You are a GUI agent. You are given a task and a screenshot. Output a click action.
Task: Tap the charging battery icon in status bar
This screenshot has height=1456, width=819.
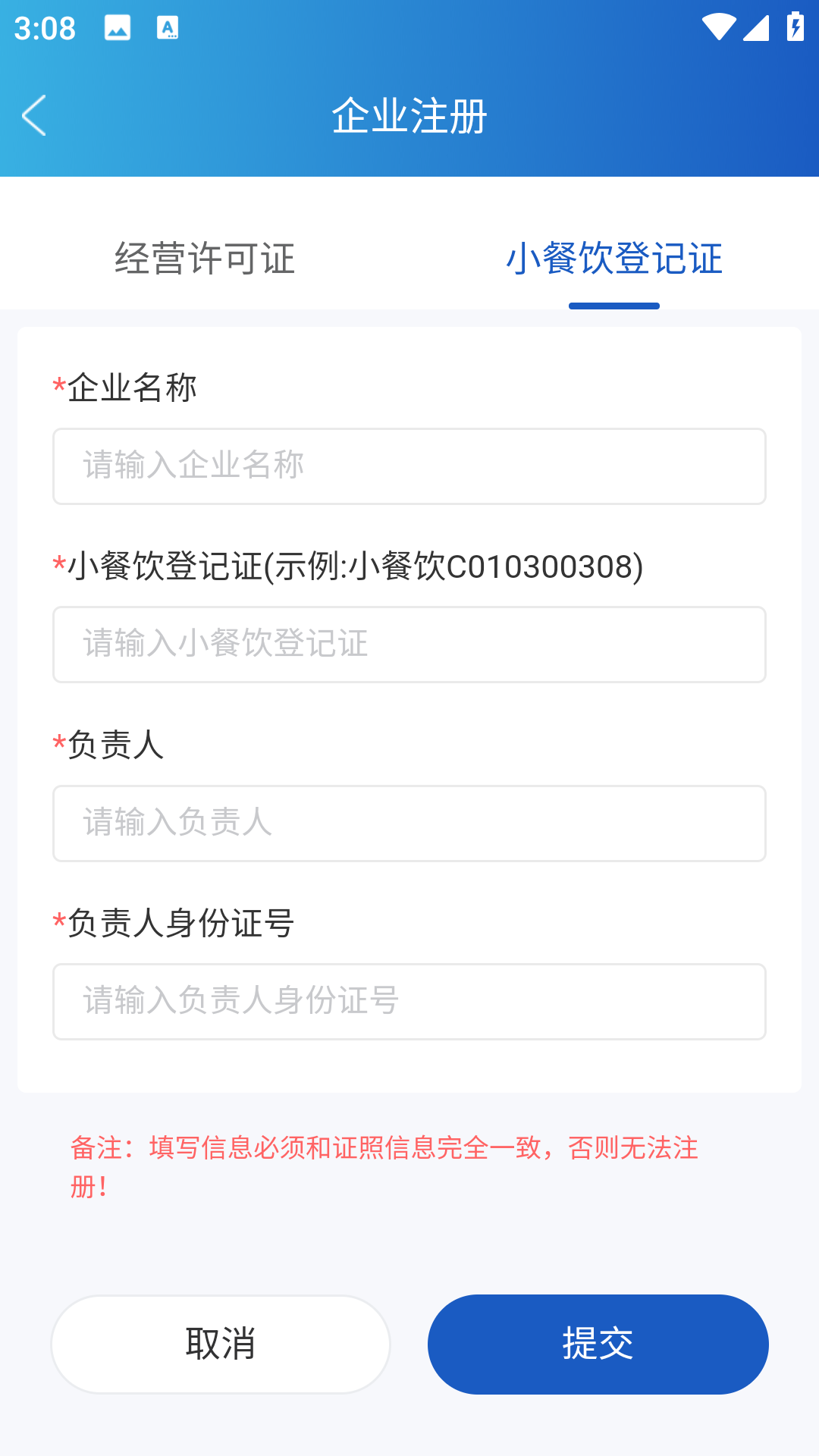794,25
